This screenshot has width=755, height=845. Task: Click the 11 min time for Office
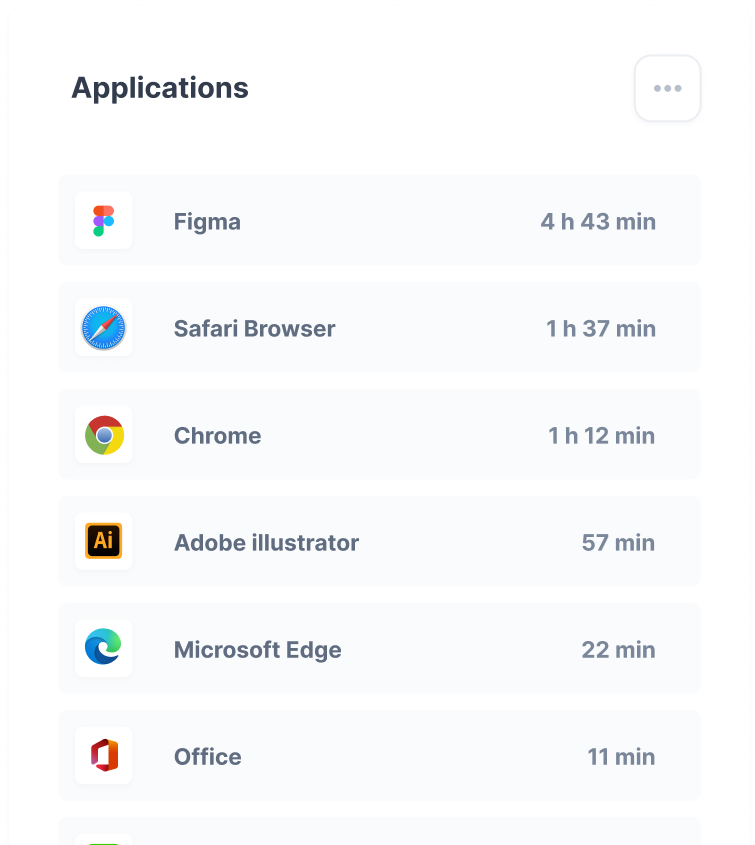pyautogui.click(x=621, y=756)
